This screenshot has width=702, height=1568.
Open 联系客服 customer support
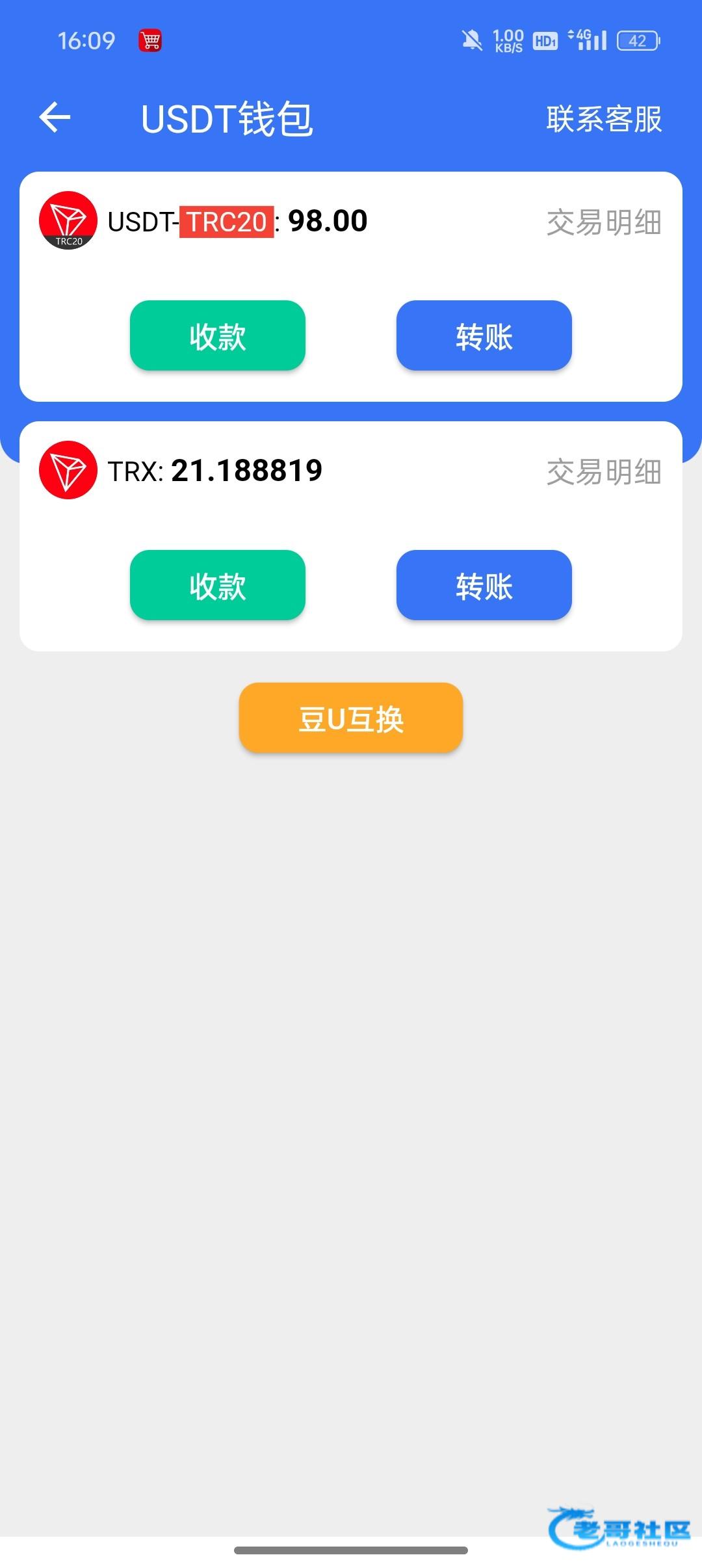(x=603, y=119)
